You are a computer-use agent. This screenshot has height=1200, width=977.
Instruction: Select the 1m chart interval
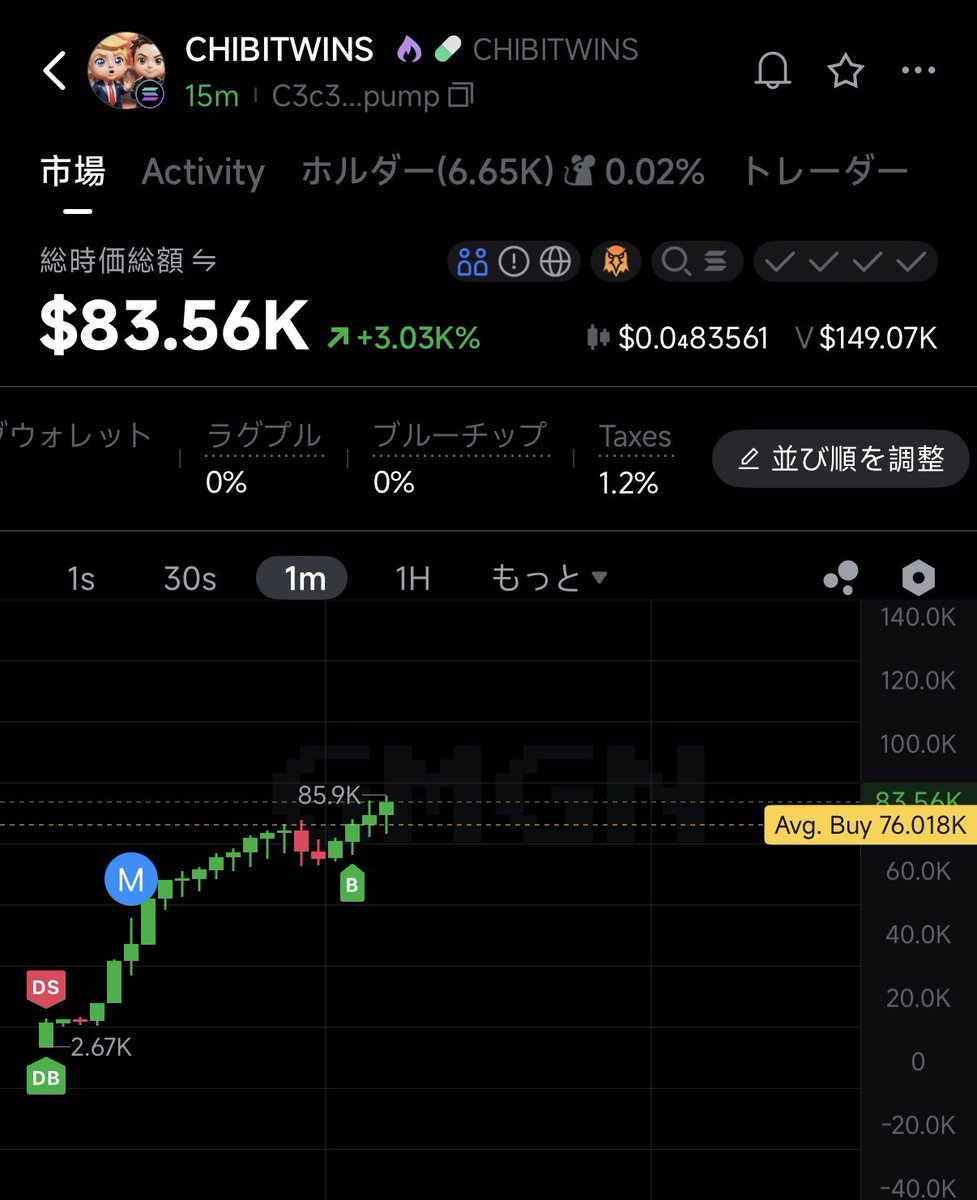302,578
